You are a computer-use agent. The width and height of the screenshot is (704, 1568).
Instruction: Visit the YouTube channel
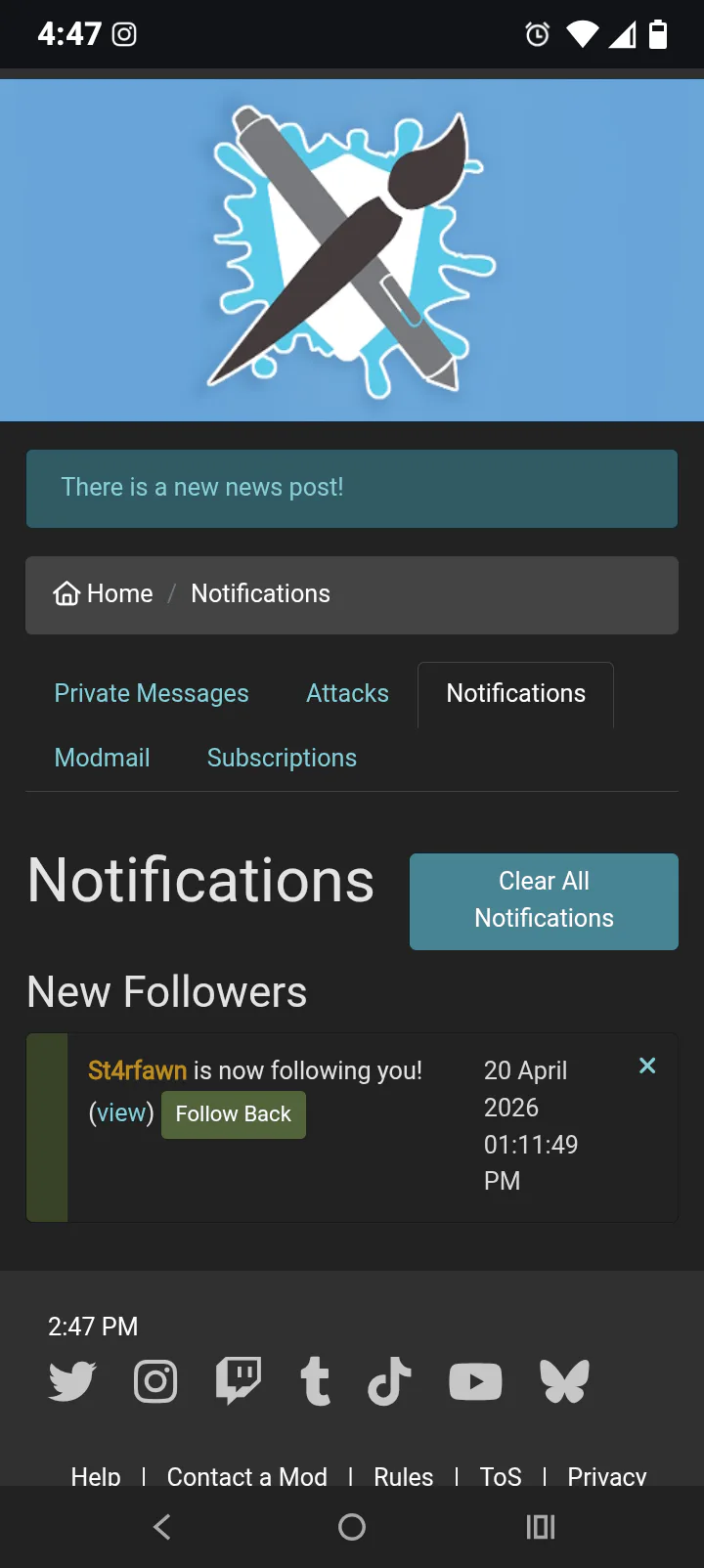[x=475, y=1381]
